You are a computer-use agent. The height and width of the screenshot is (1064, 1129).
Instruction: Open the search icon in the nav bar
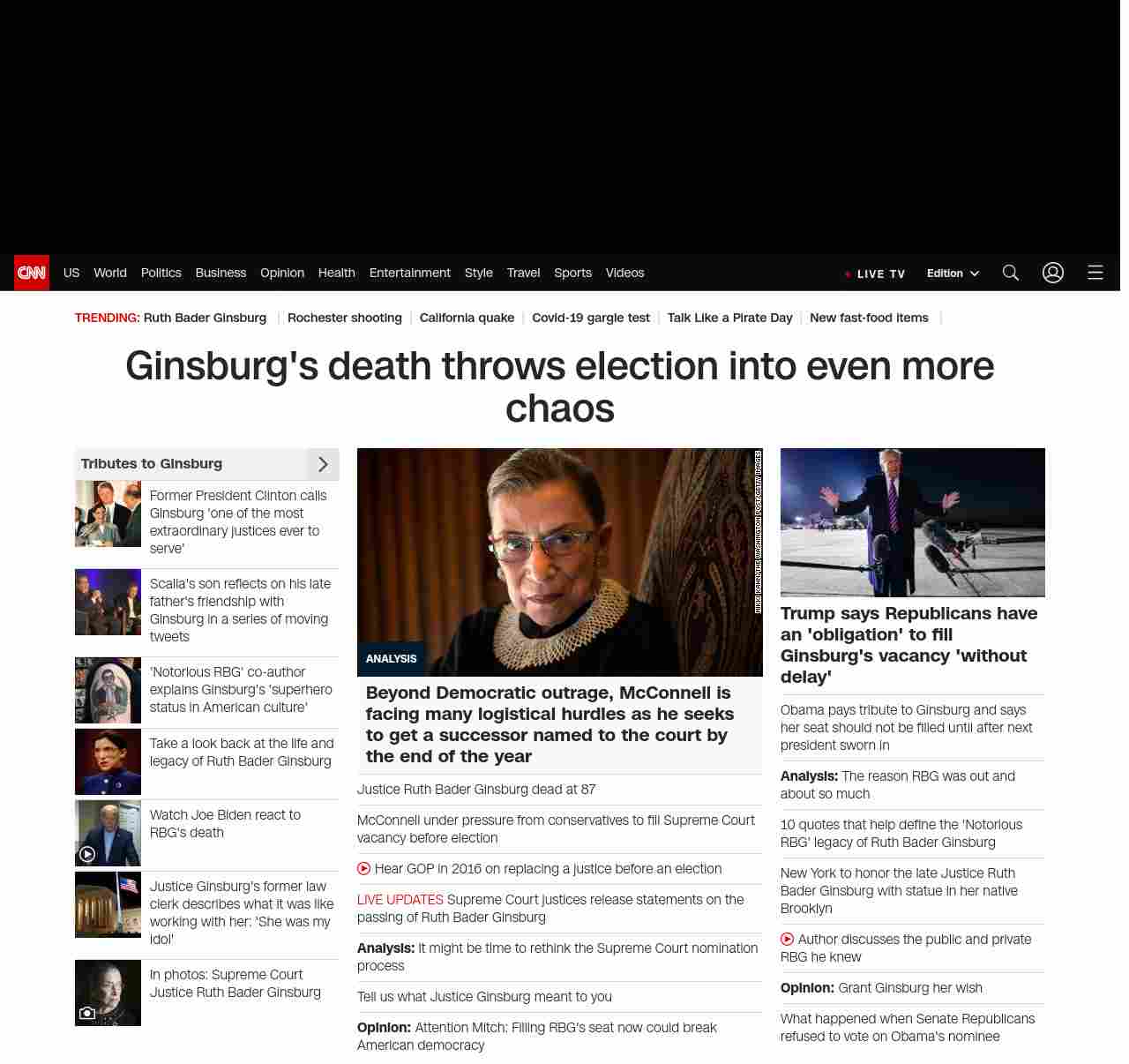click(1011, 273)
